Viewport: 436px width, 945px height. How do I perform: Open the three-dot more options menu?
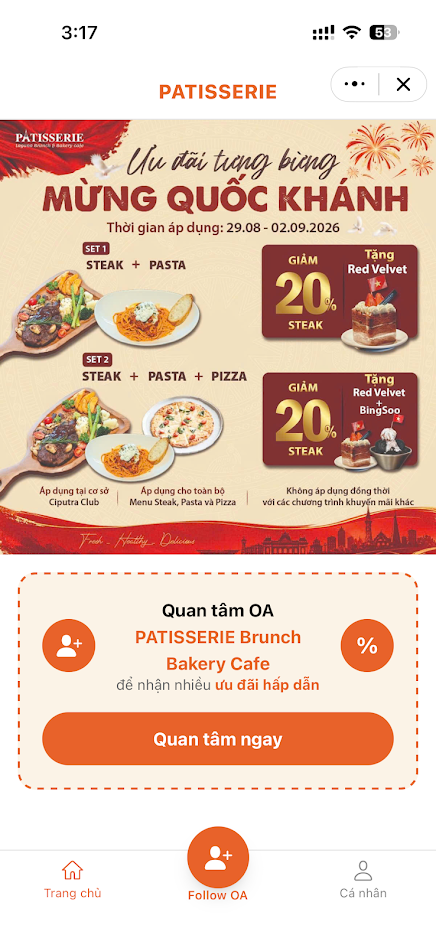(355, 84)
